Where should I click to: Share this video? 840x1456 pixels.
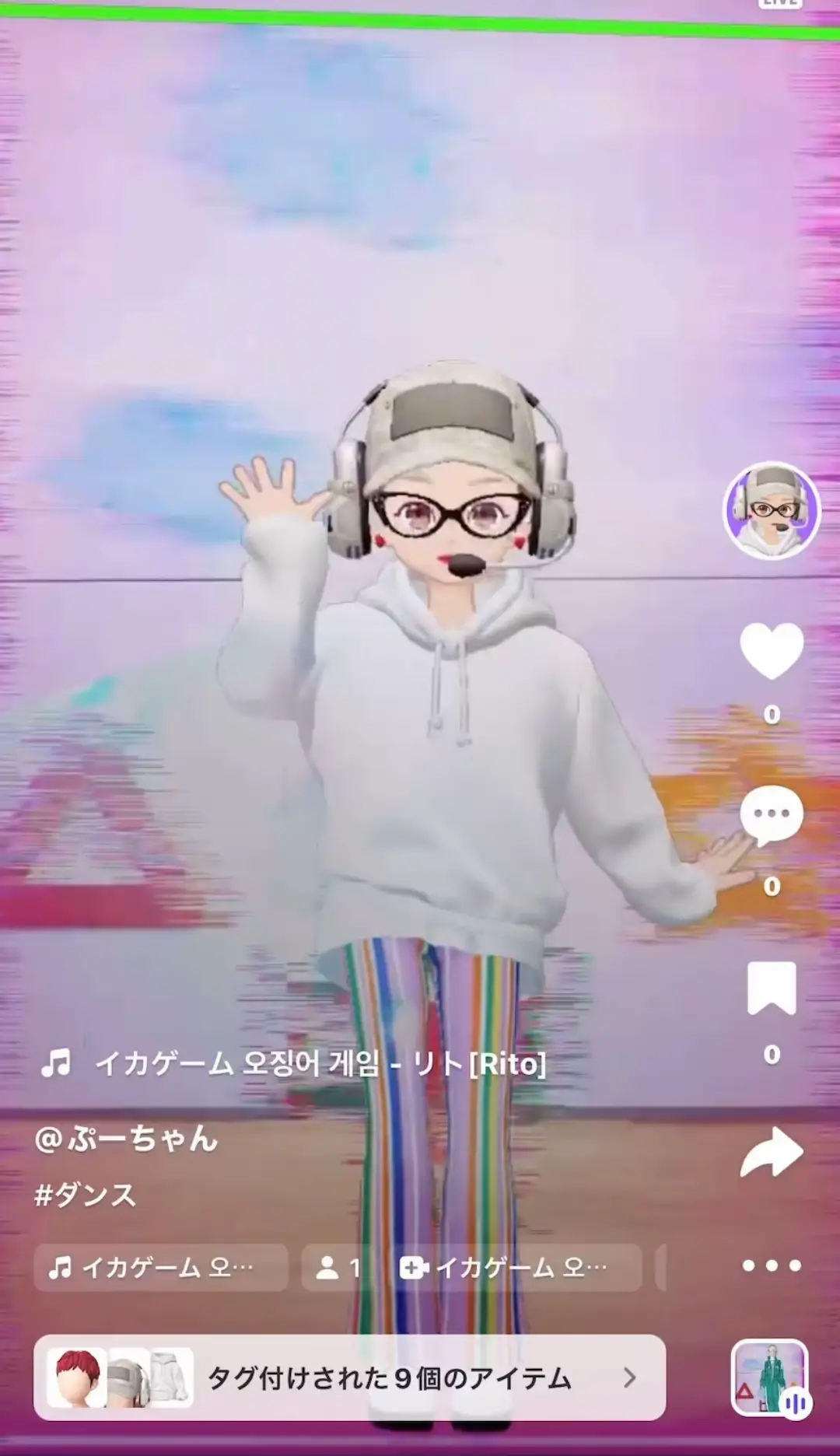click(x=771, y=1153)
